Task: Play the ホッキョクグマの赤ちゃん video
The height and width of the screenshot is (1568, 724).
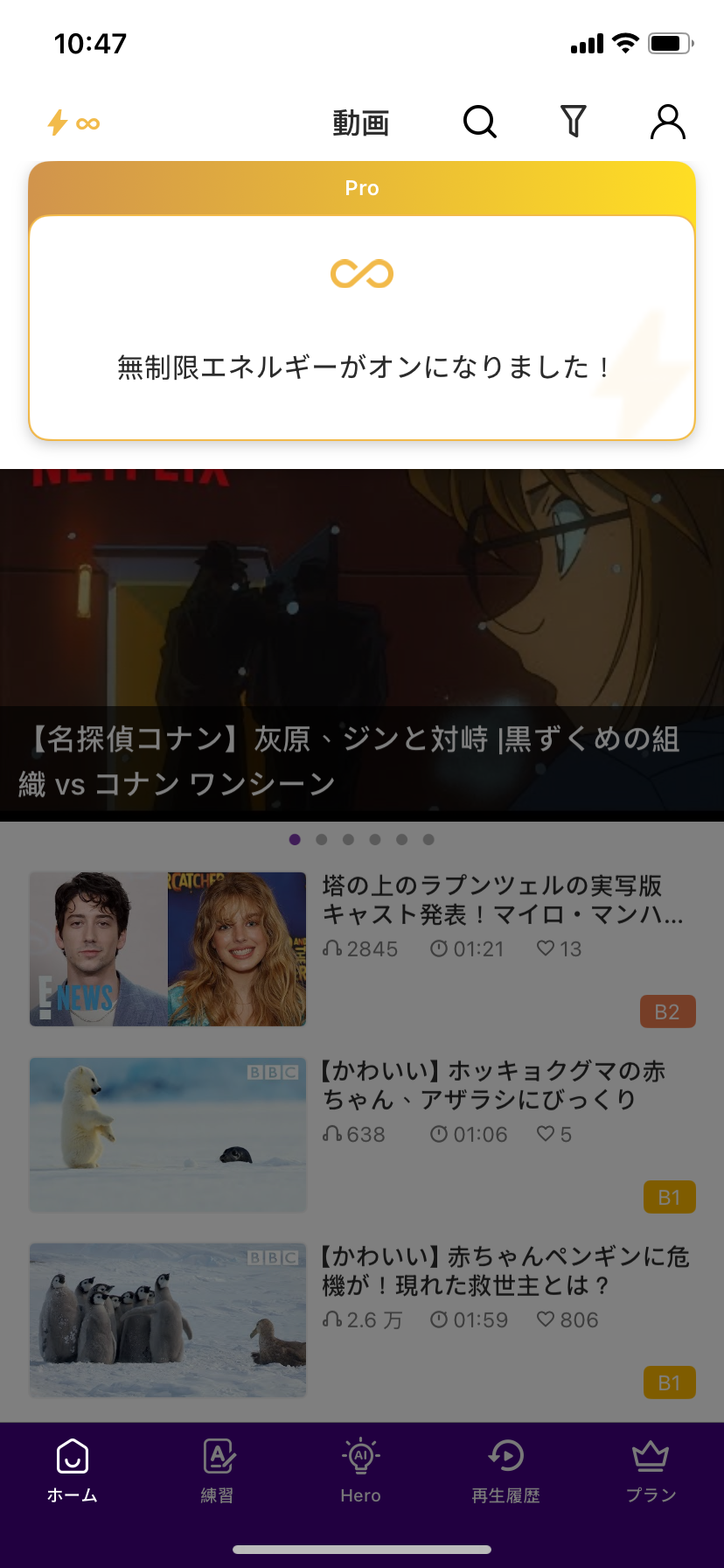Action: (362, 1134)
